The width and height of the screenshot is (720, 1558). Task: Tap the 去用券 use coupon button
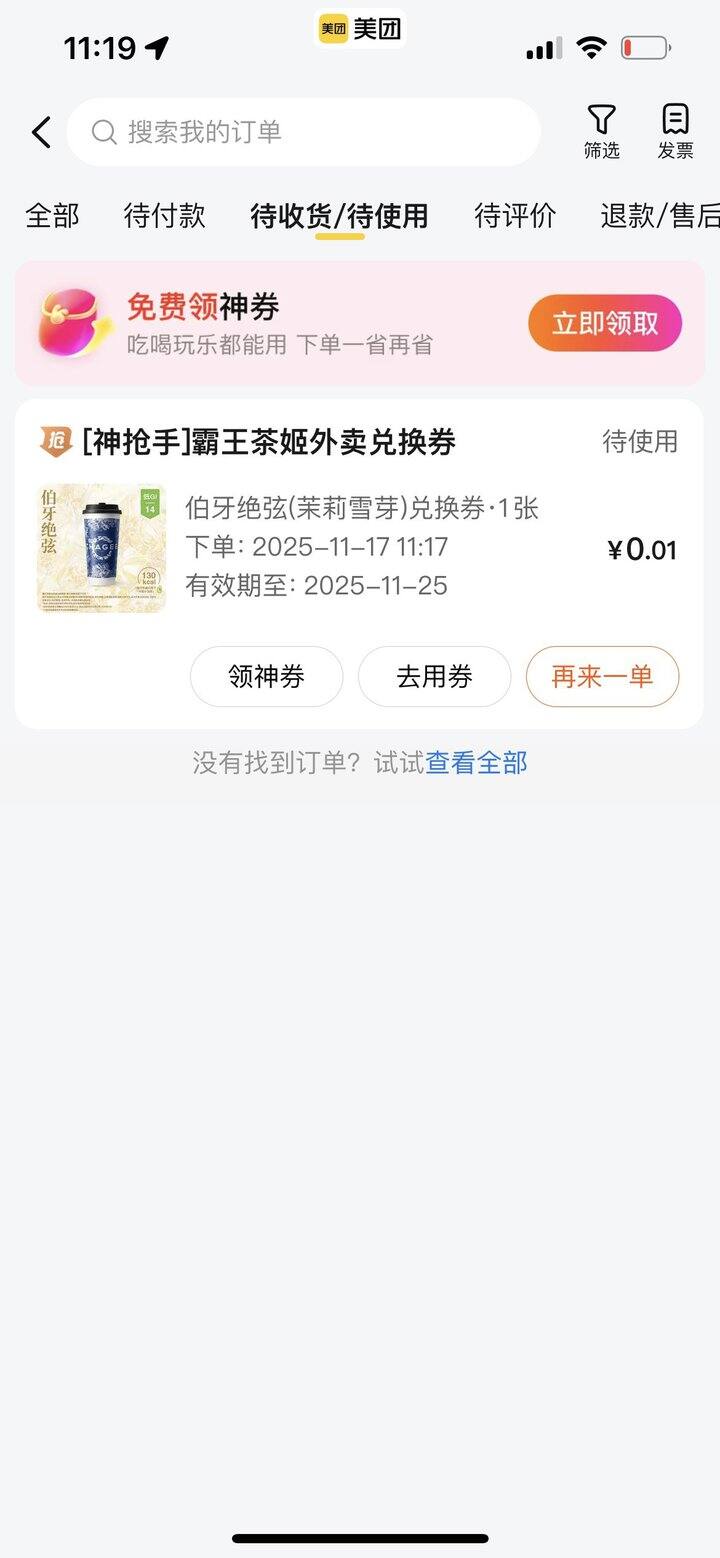click(x=434, y=676)
